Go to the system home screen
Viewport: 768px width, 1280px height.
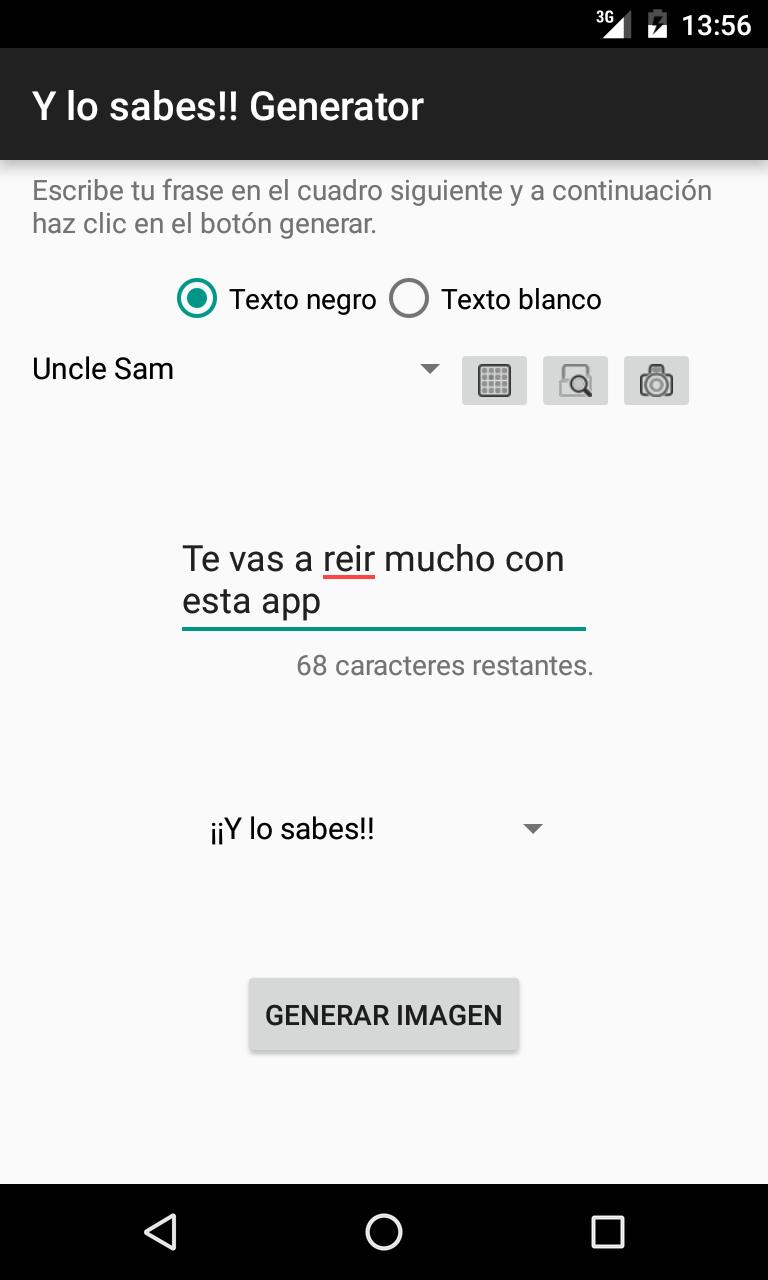pyautogui.click(x=384, y=1232)
